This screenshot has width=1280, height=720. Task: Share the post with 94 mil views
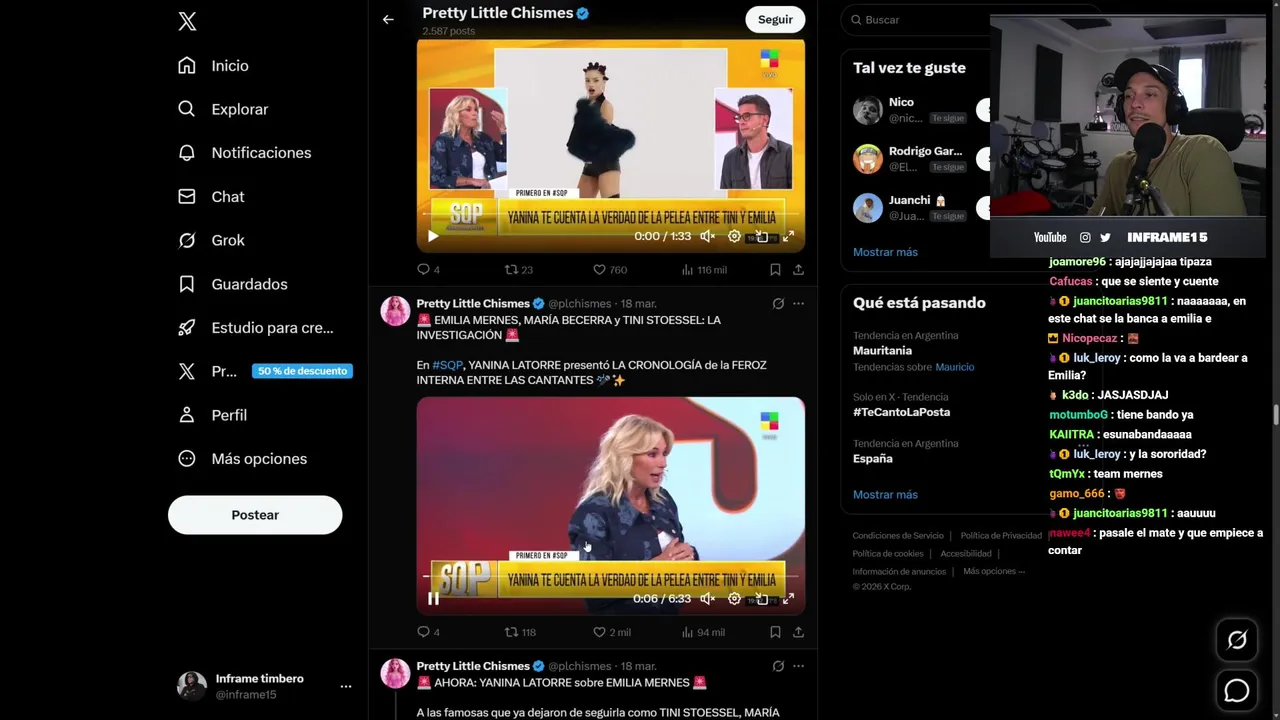[798, 632]
